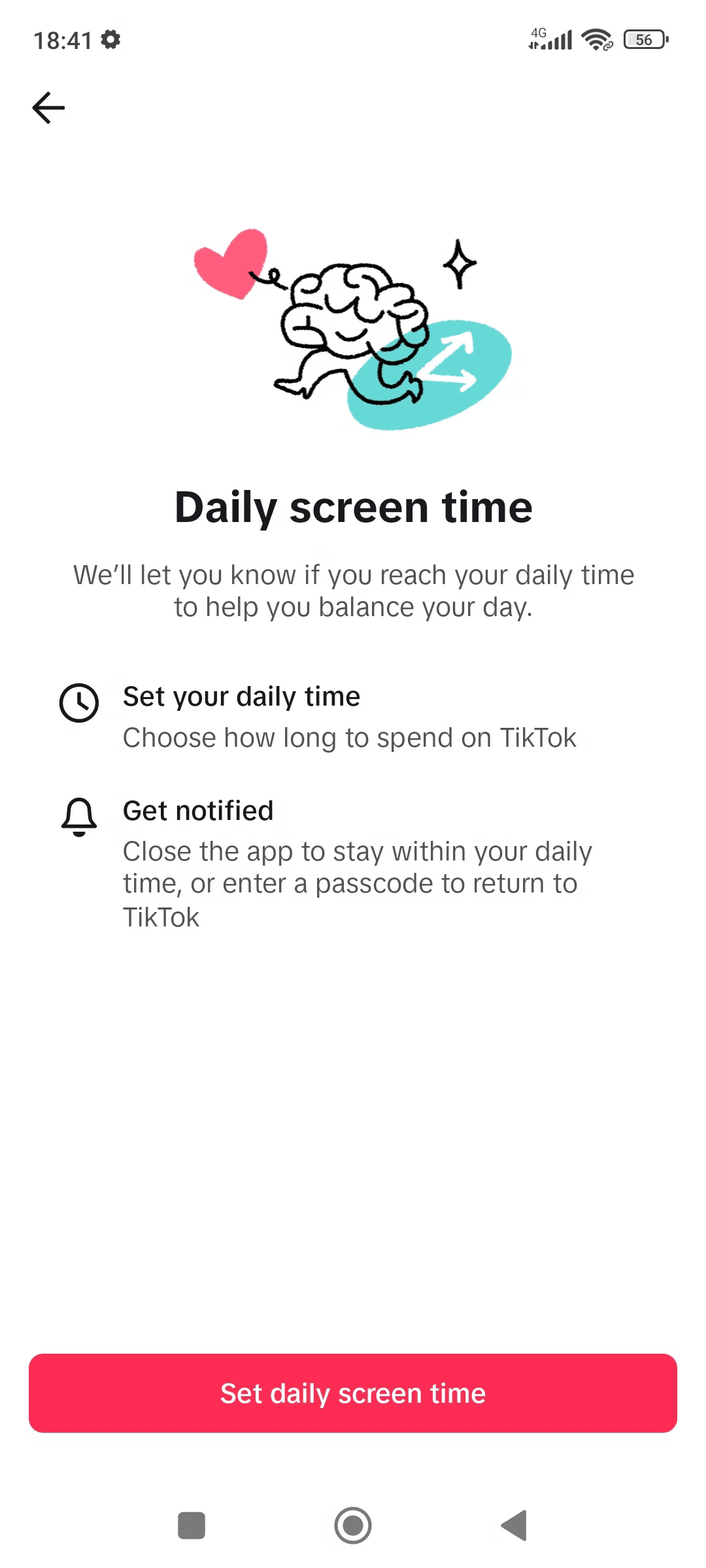Tap the system back triangle
Viewport: 706px width, 1568px height.
pos(514,1526)
